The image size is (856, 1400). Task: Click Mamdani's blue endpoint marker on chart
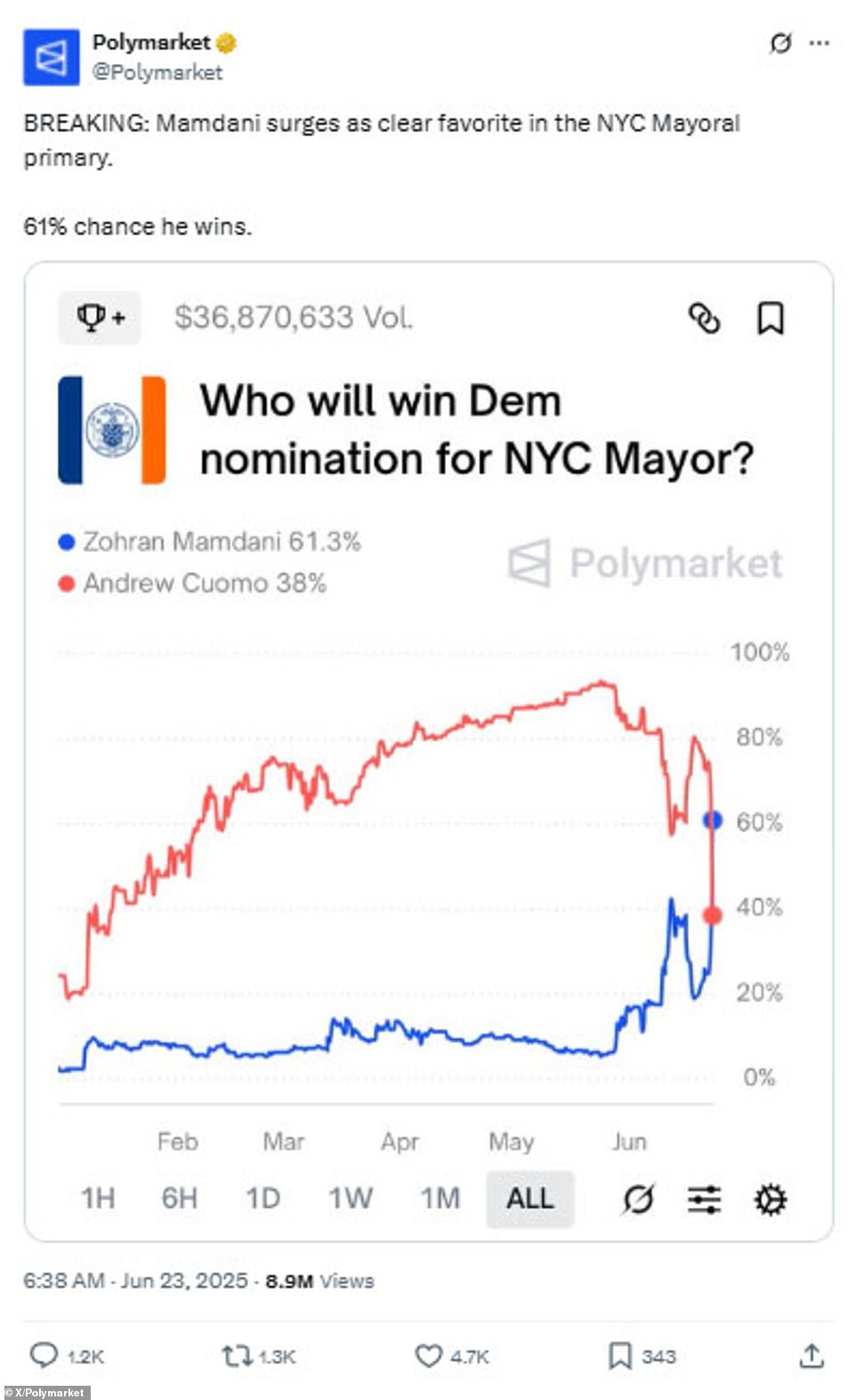pyautogui.click(x=712, y=821)
